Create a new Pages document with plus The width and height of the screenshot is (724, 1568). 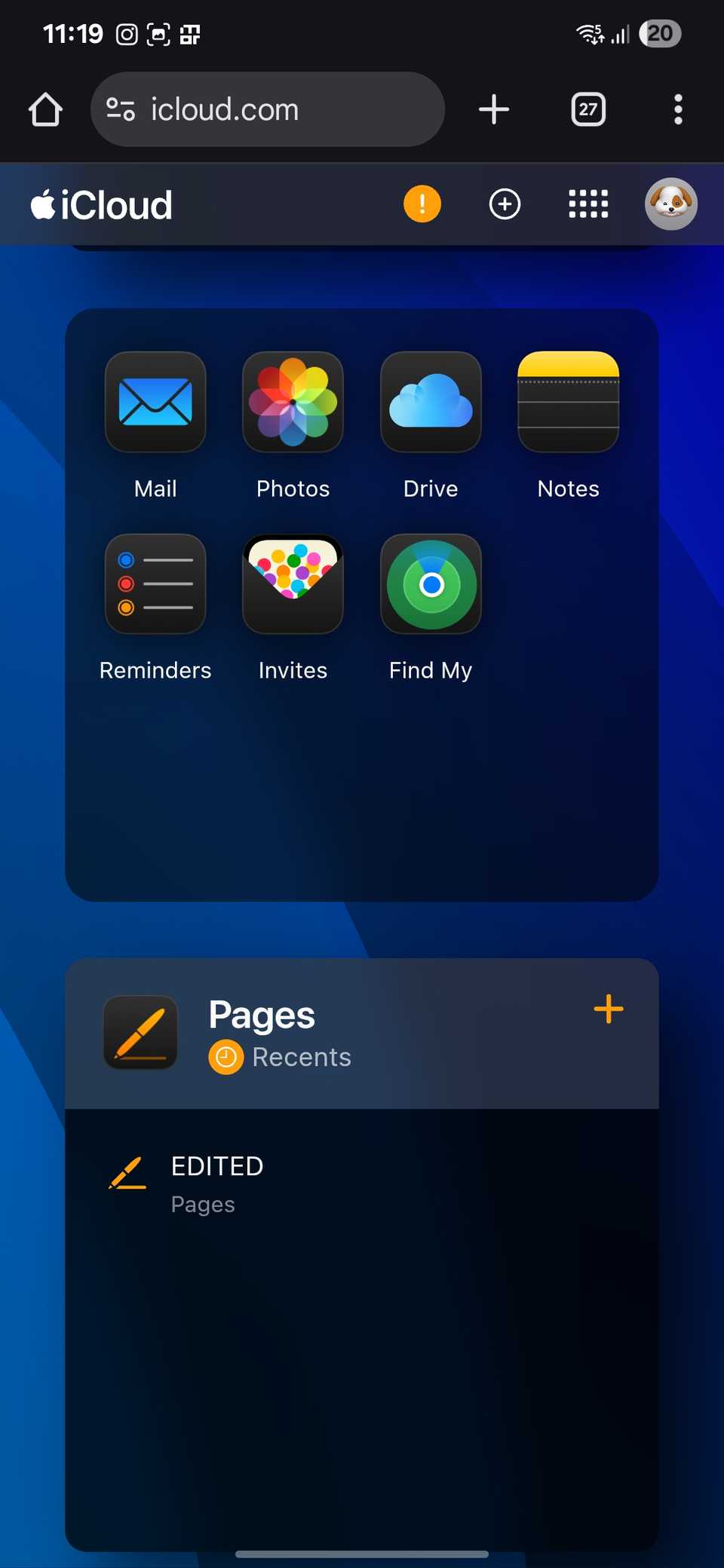pos(608,1009)
